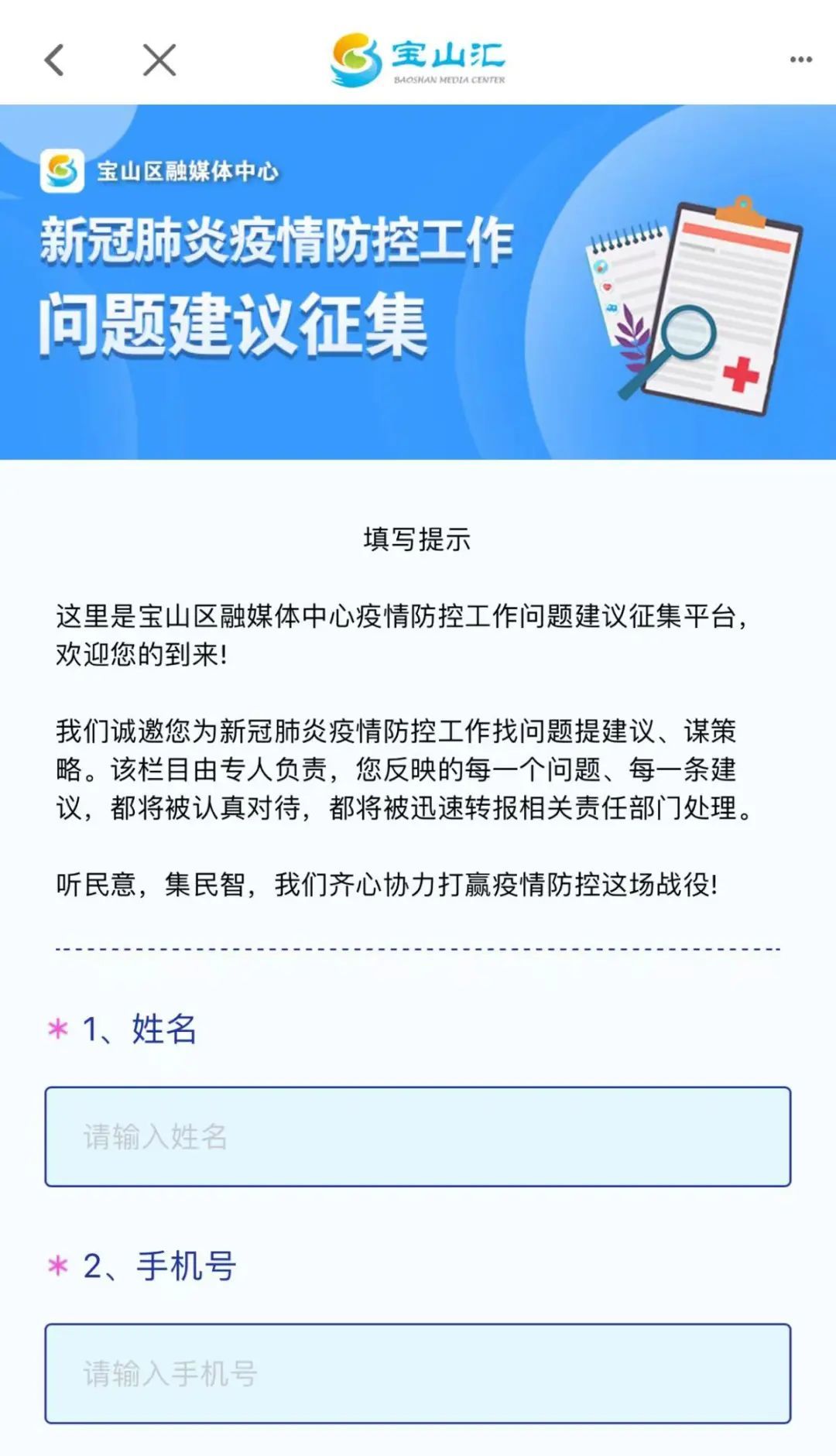Close the Baoshan survey webpage
Viewport: 836px width, 1456px height.
tap(159, 60)
